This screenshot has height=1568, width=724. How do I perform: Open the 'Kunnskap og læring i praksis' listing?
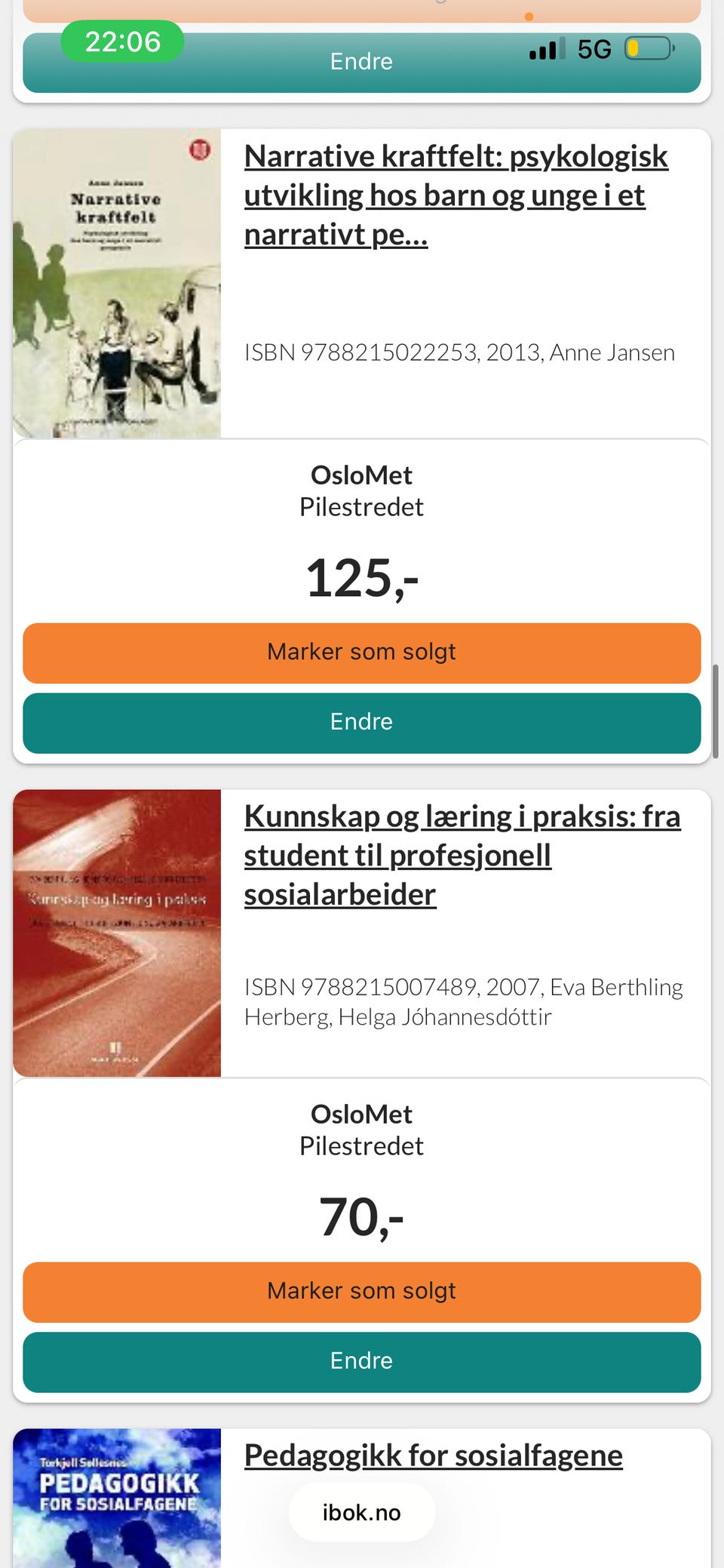pyautogui.click(x=462, y=854)
